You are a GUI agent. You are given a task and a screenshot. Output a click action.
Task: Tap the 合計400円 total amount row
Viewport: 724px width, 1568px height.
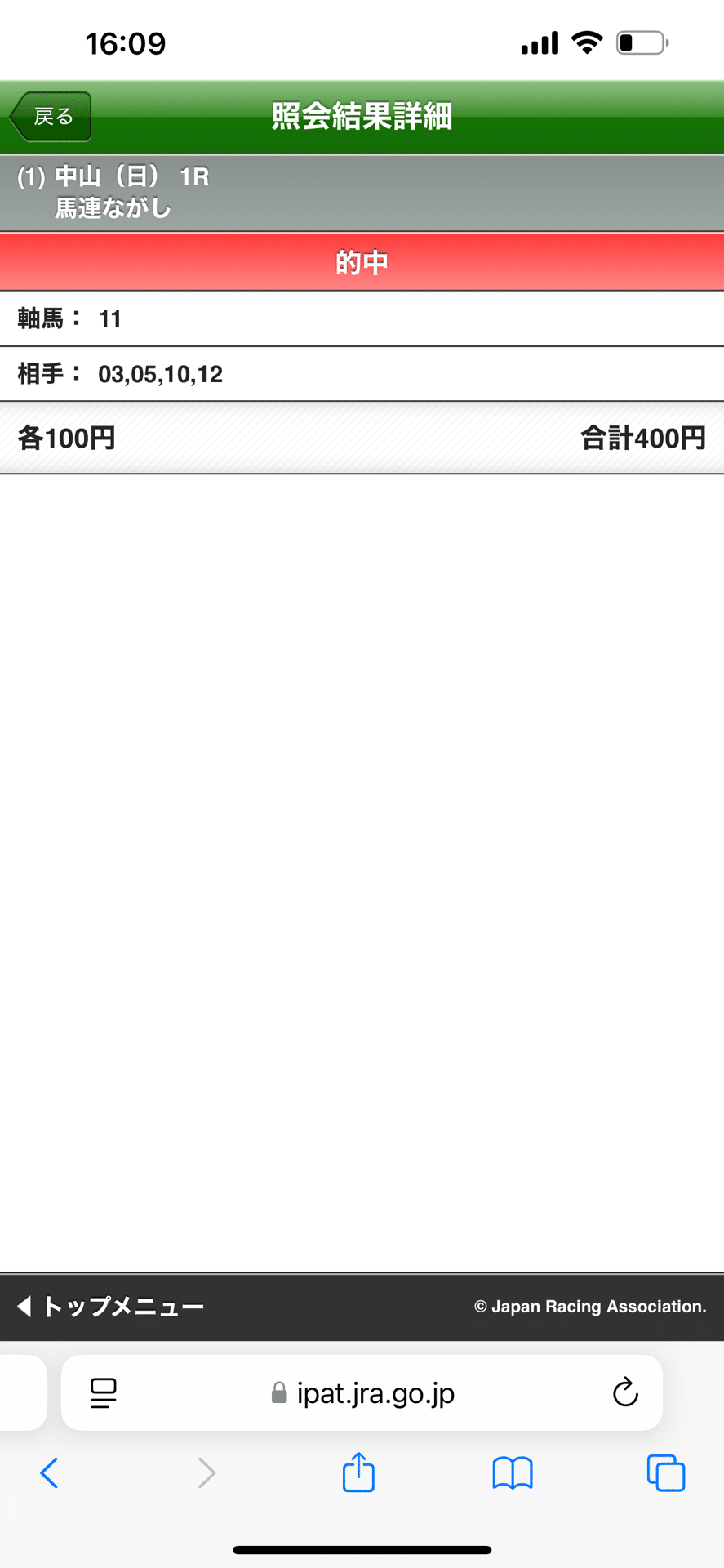(642, 437)
